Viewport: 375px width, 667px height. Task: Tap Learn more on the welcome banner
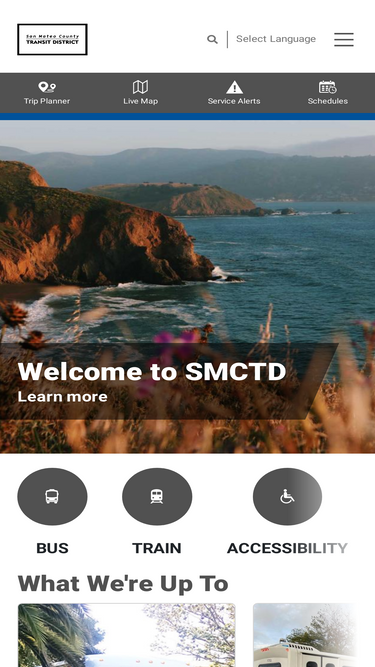pyautogui.click(x=62, y=397)
